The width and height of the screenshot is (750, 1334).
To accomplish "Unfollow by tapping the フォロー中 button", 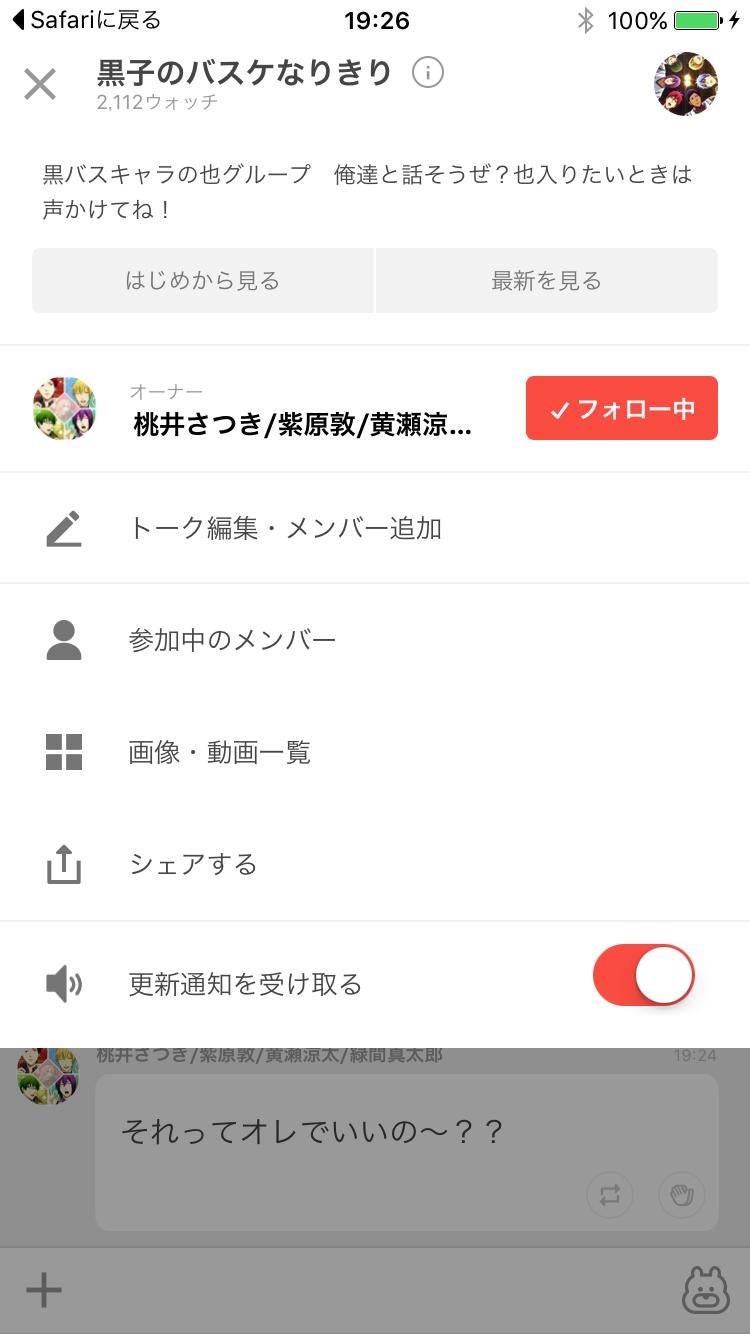I will pyautogui.click(x=621, y=408).
